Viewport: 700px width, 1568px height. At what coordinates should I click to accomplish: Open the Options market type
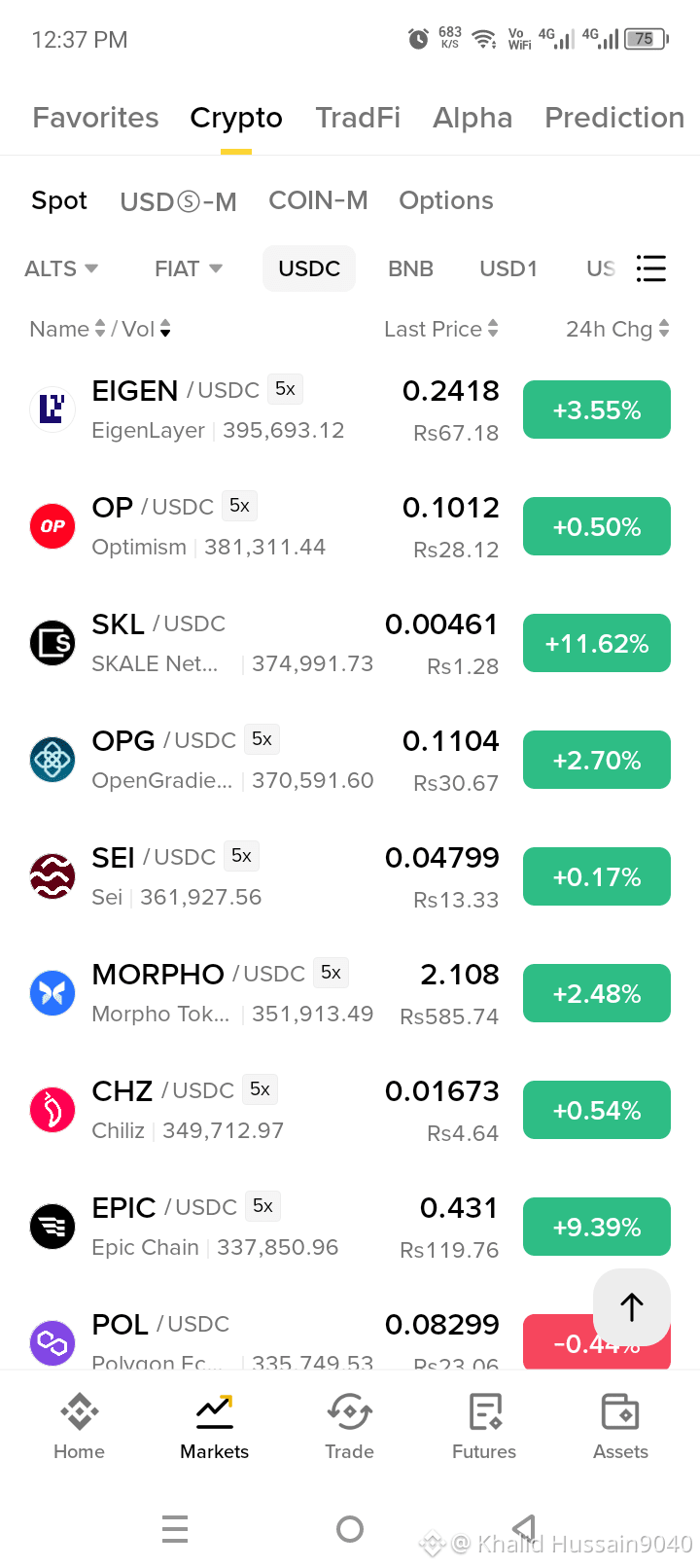point(446,200)
